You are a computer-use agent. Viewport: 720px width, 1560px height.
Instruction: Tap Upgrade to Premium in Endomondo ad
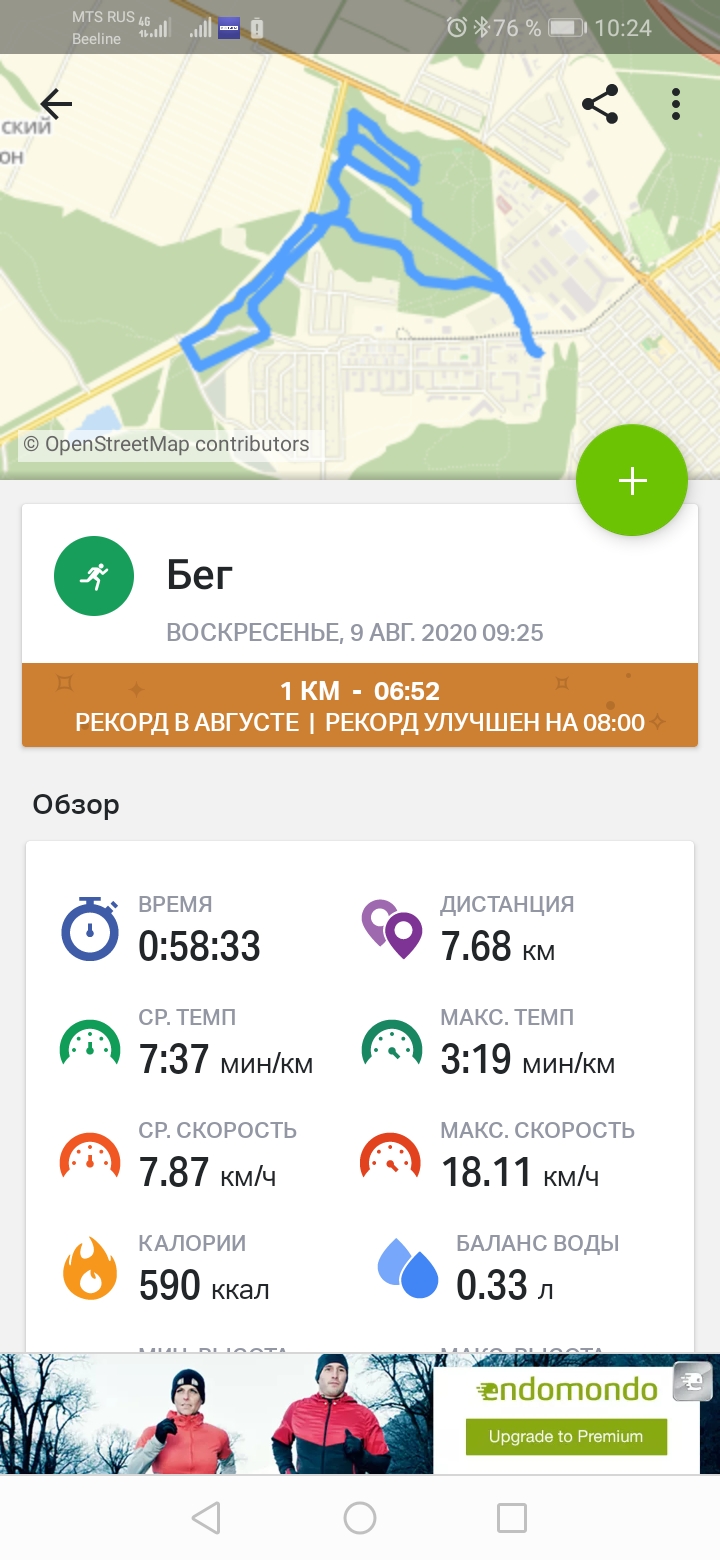pos(566,1436)
